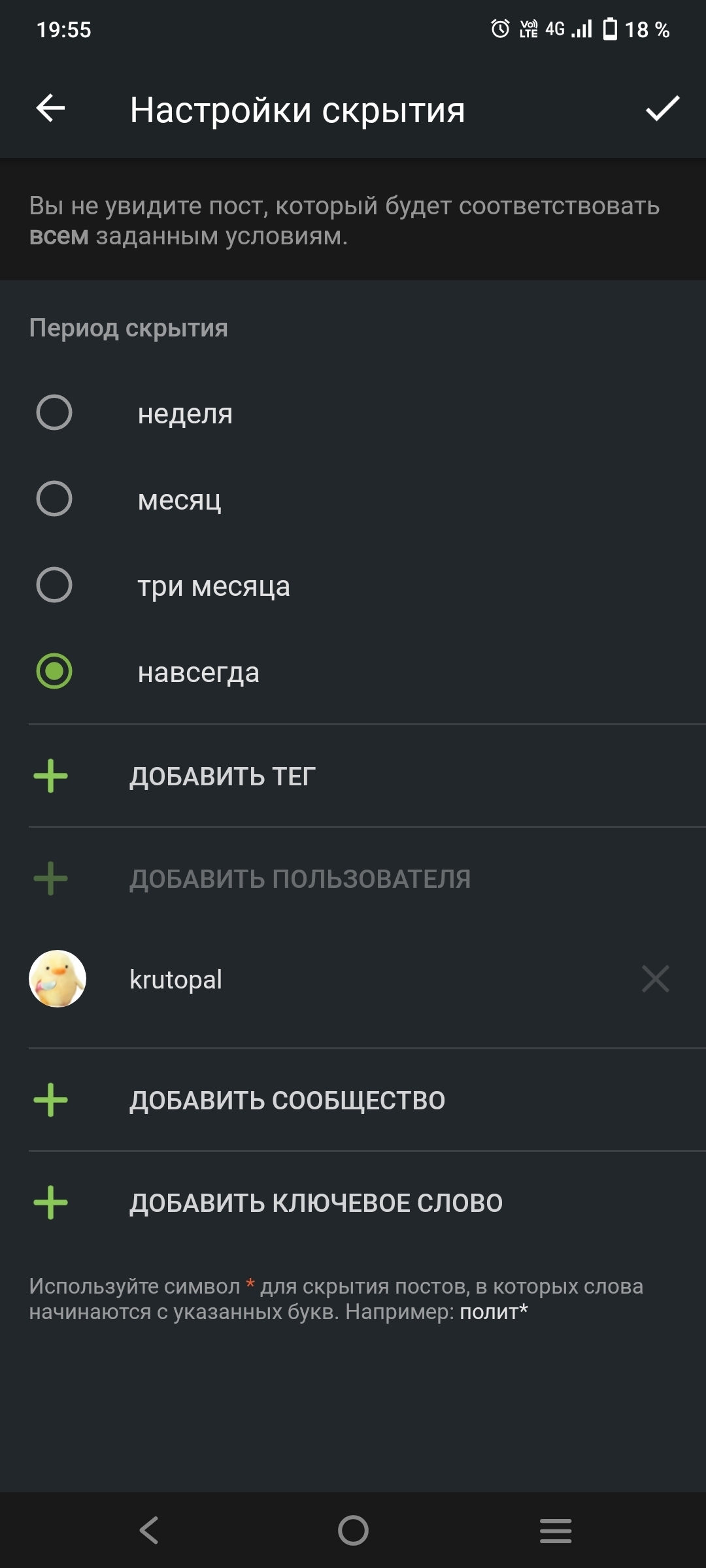Viewport: 706px width, 1568px height.
Task: Tap 'Добавить ключевое слово'
Action: [315, 1203]
